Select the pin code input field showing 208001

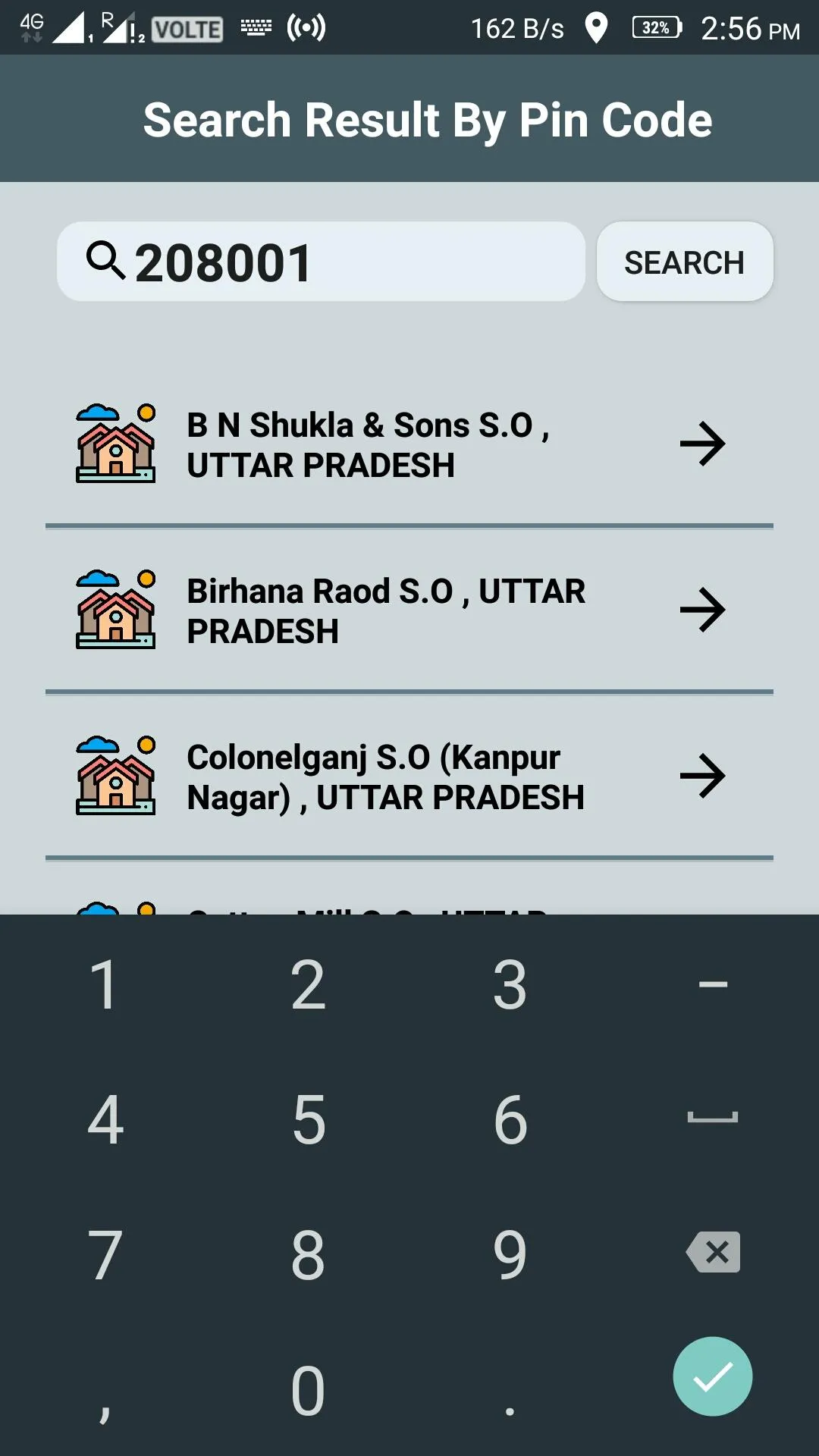318,262
